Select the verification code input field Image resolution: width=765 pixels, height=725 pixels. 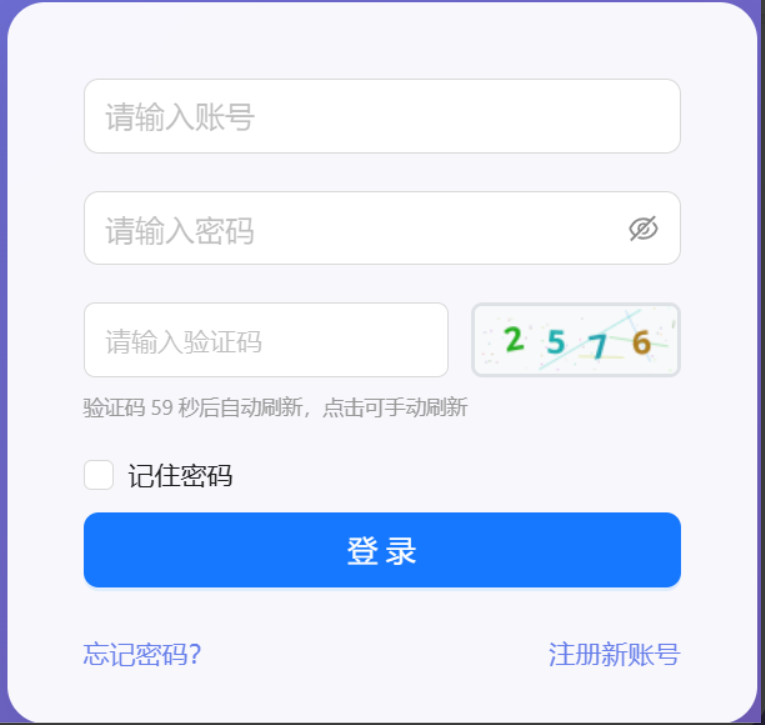pos(266,341)
